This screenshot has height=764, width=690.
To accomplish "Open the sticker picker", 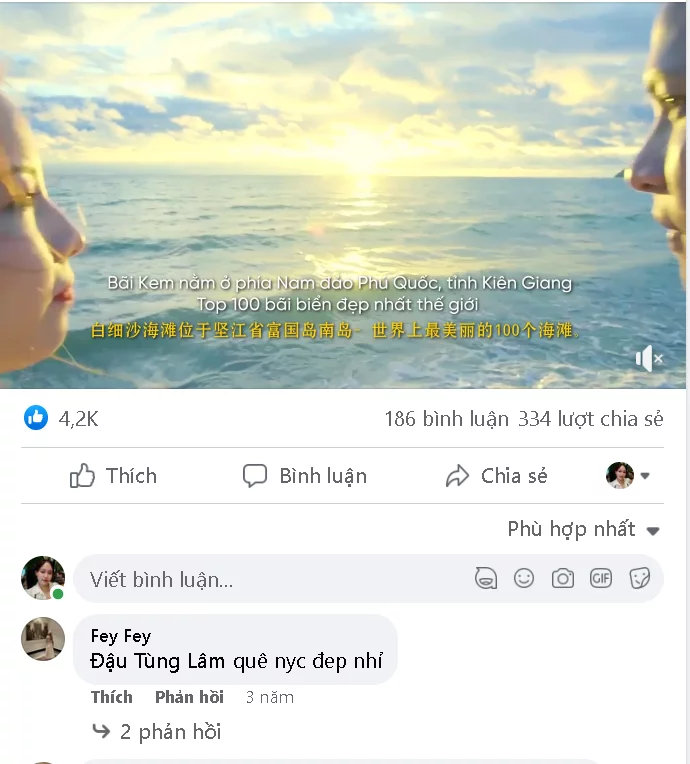I will coord(640,578).
